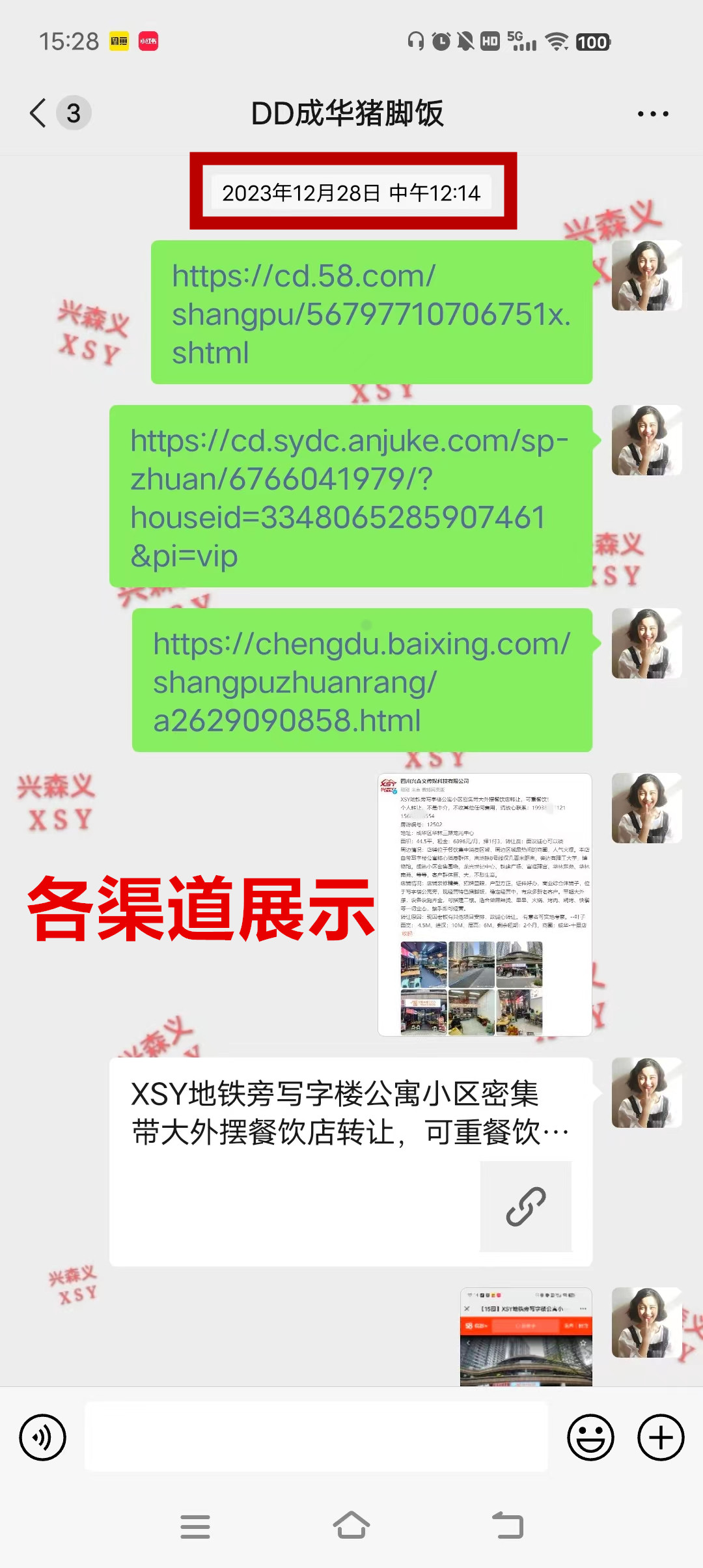Open the emoji sticker panel
The width and height of the screenshot is (703, 1568).
pos(590,1437)
